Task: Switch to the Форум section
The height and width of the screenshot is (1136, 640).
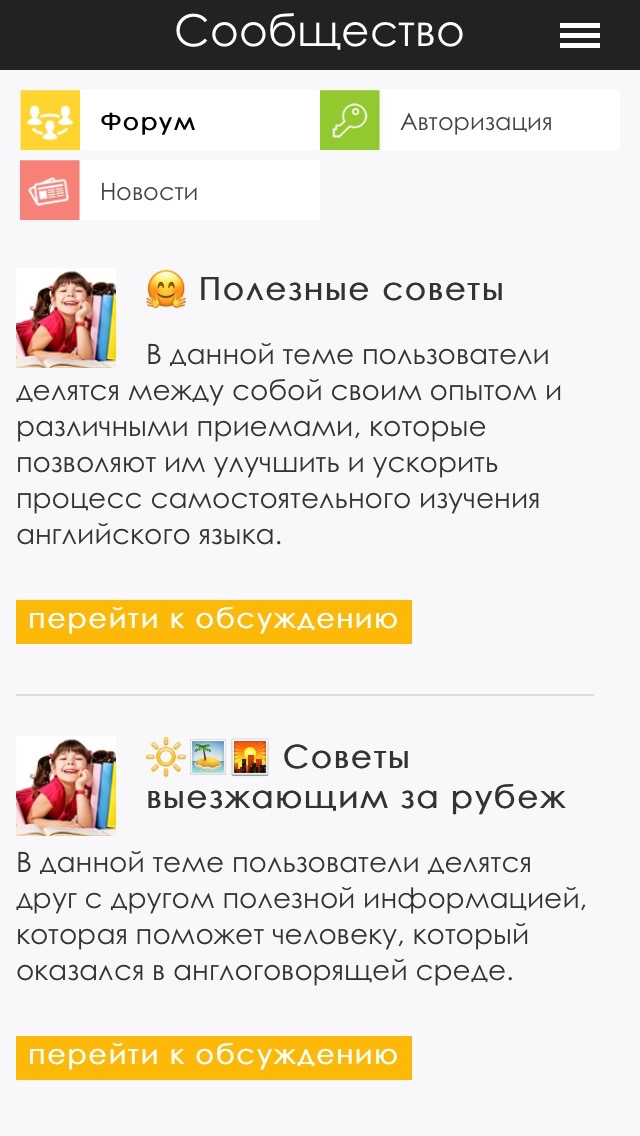Action: click(168, 121)
